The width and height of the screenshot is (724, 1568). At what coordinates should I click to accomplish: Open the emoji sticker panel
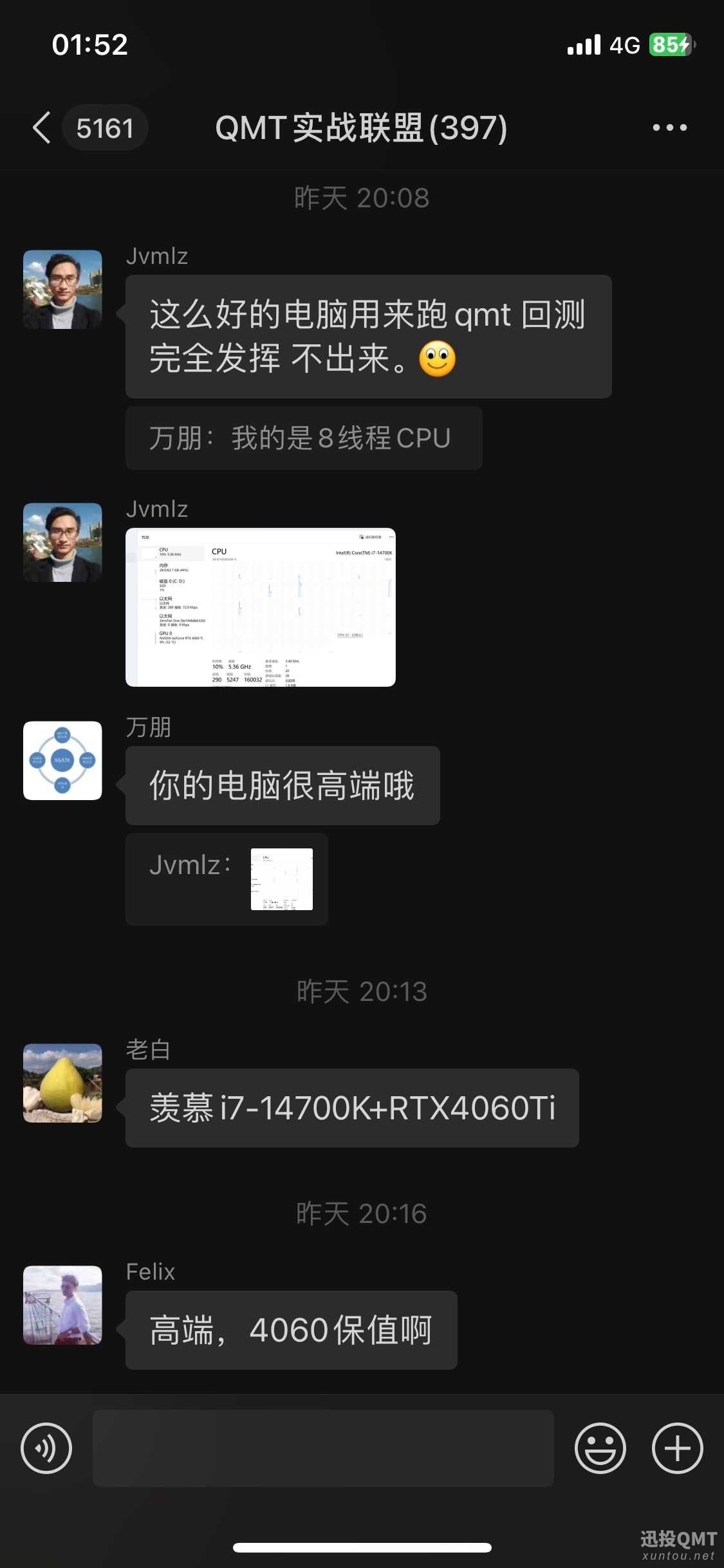coord(600,1448)
